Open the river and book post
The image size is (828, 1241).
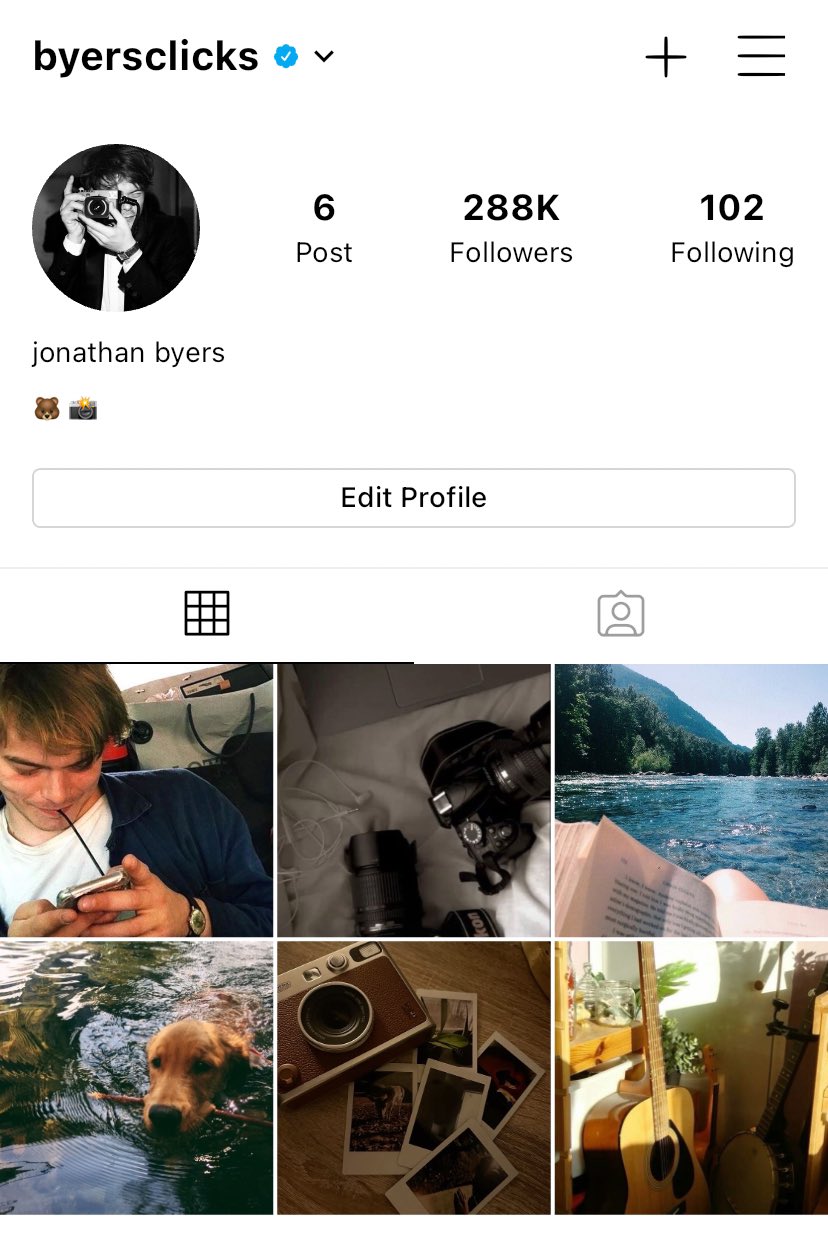691,800
